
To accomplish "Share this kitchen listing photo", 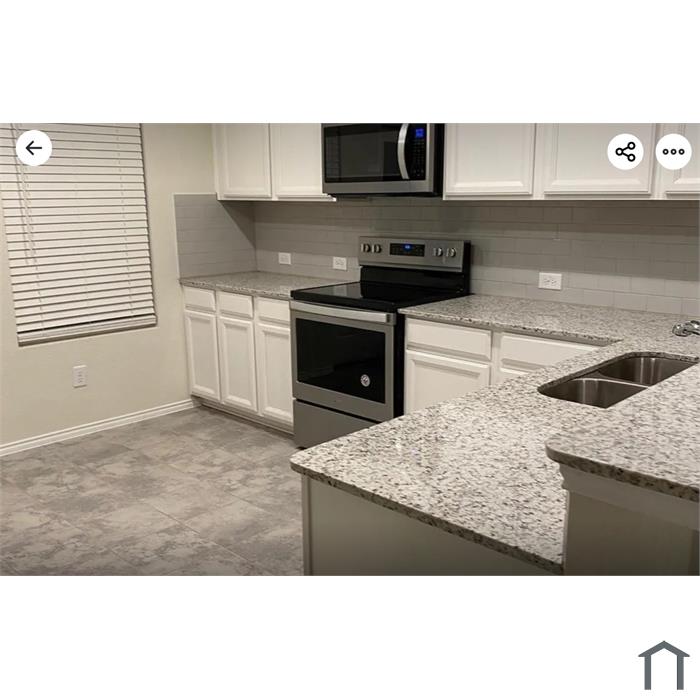I will (x=625, y=152).
